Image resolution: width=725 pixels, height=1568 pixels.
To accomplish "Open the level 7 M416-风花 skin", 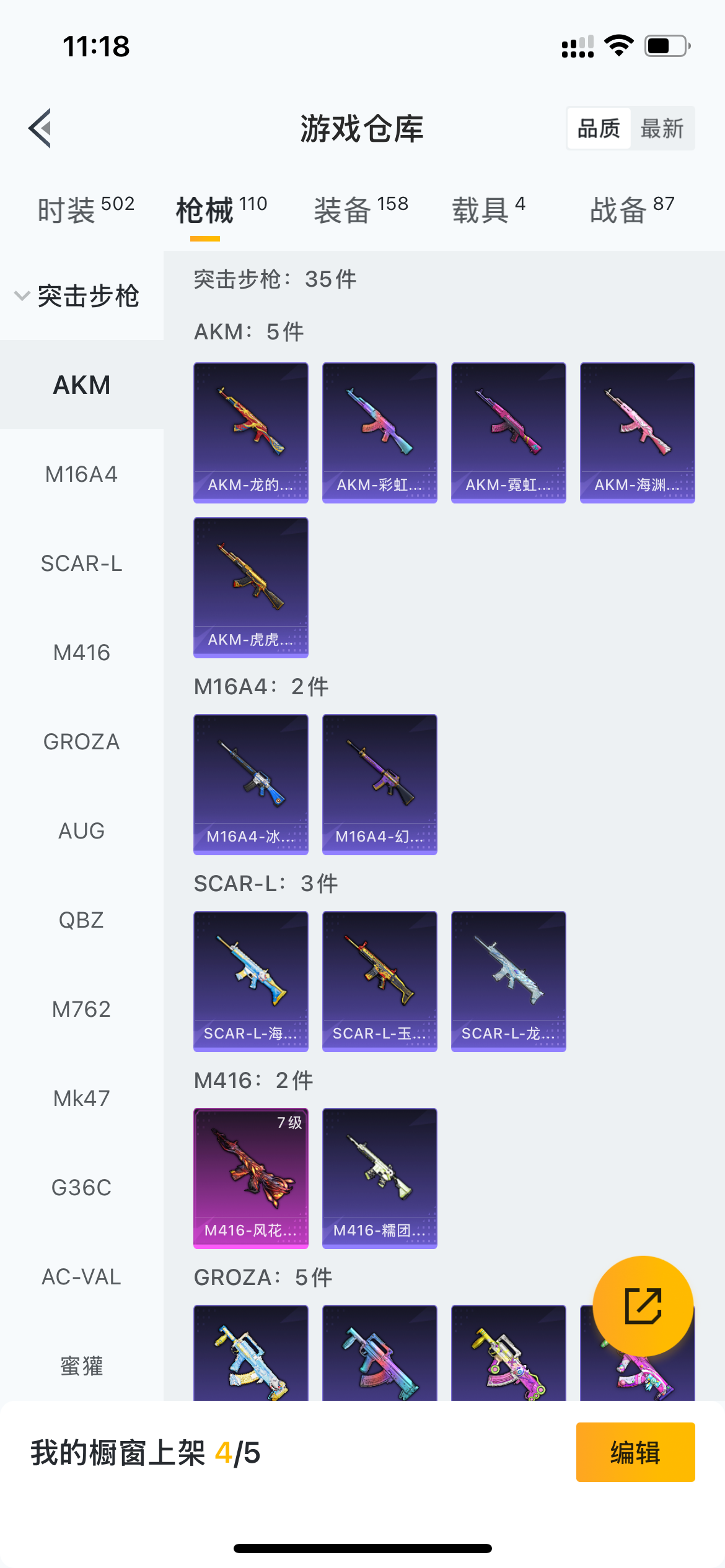I will click(x=251, y=1178).
